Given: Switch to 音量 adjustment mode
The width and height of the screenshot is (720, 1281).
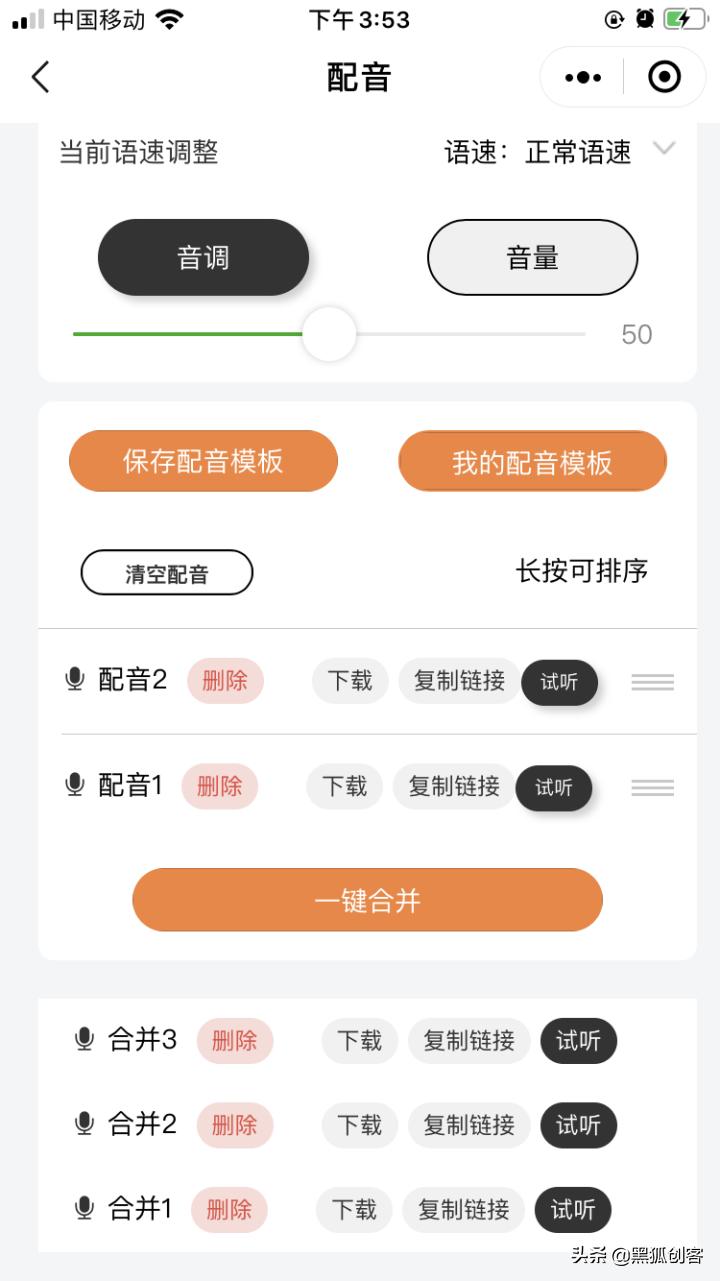Looking at the screenshot, I should [x=533, y=257].
